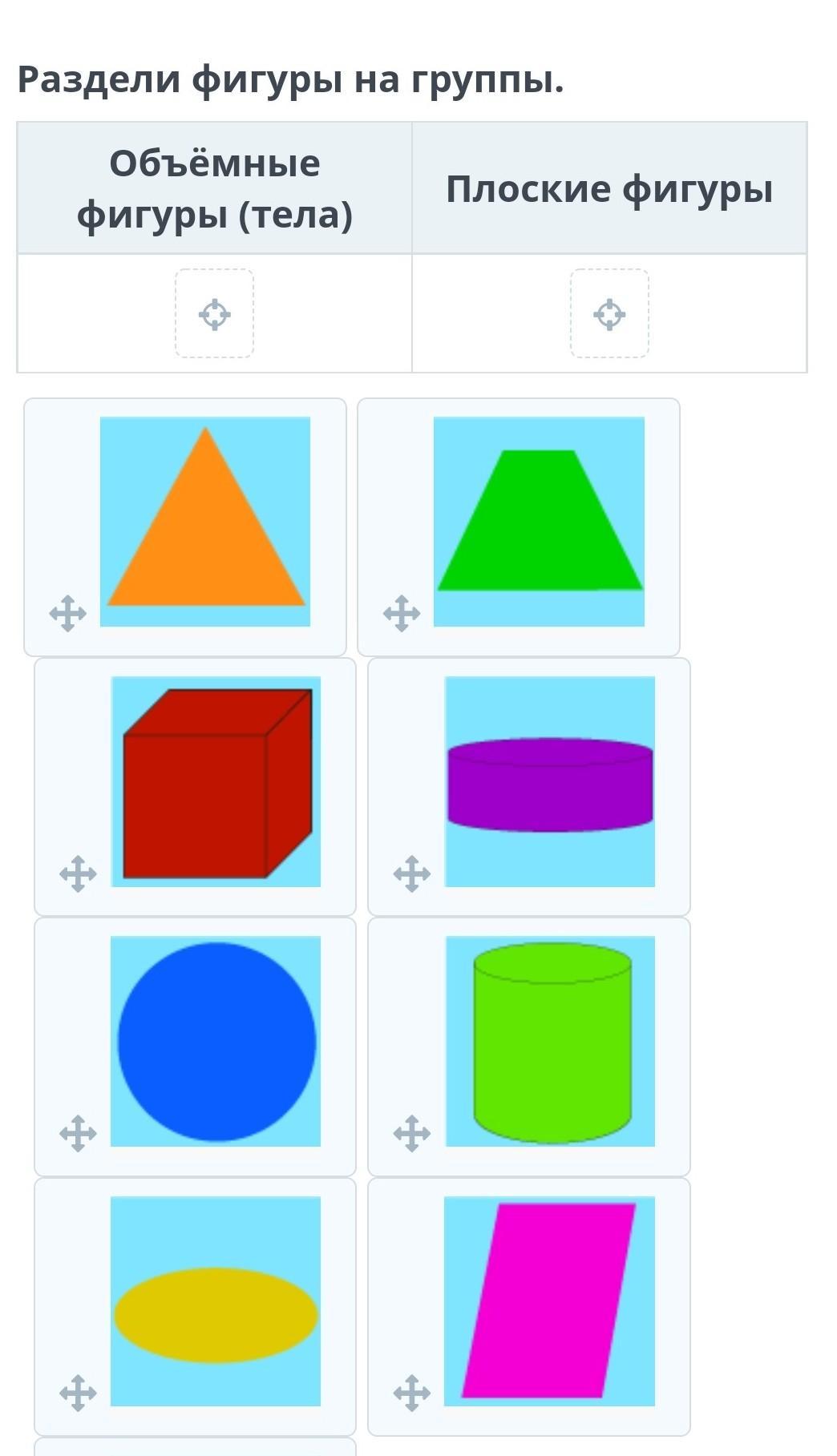Choose the purple flat cylinder card
This screenshot has height=1456, width=837.
(x=550, y=781)
